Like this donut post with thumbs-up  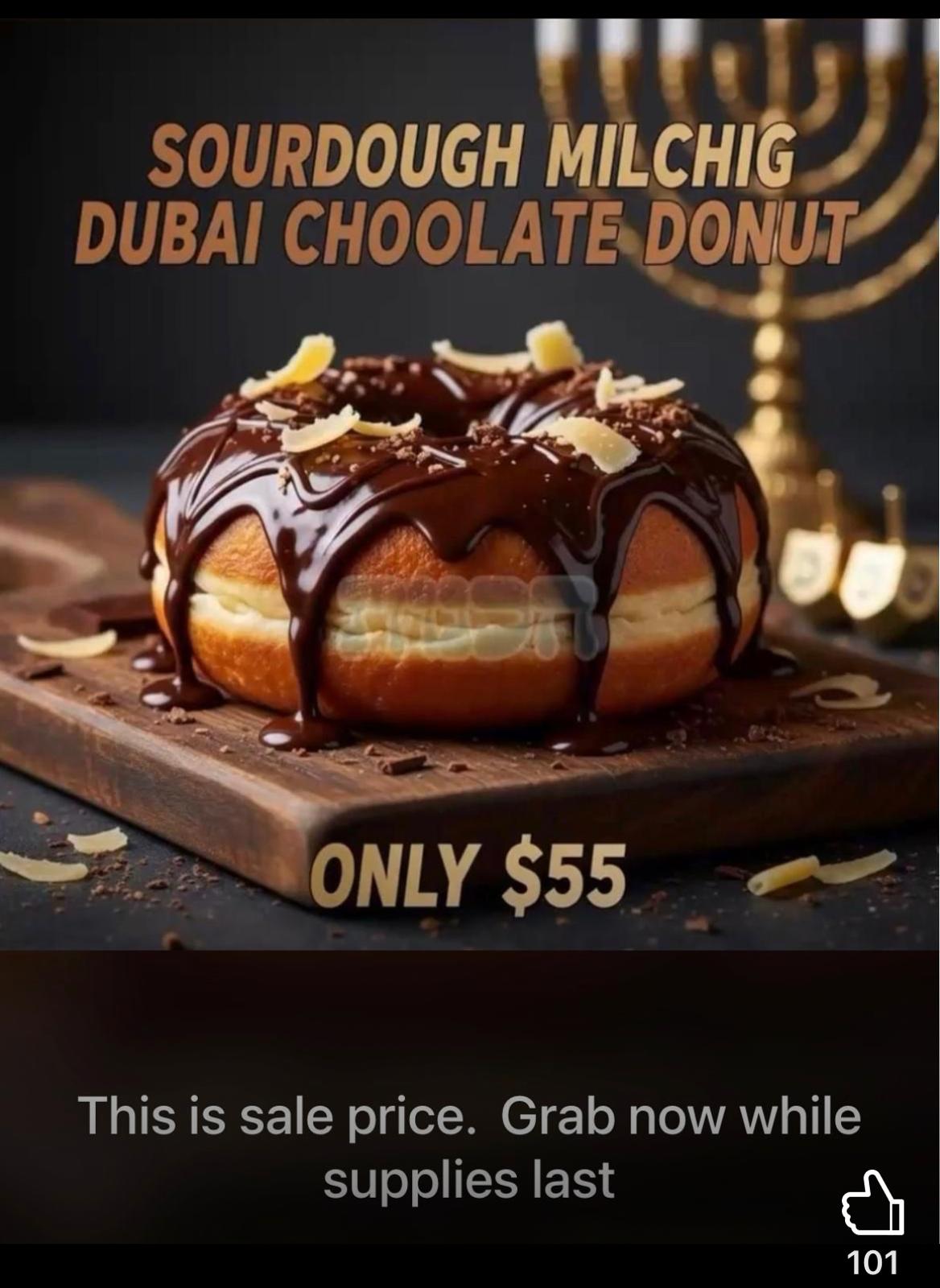coord(872,1204)
